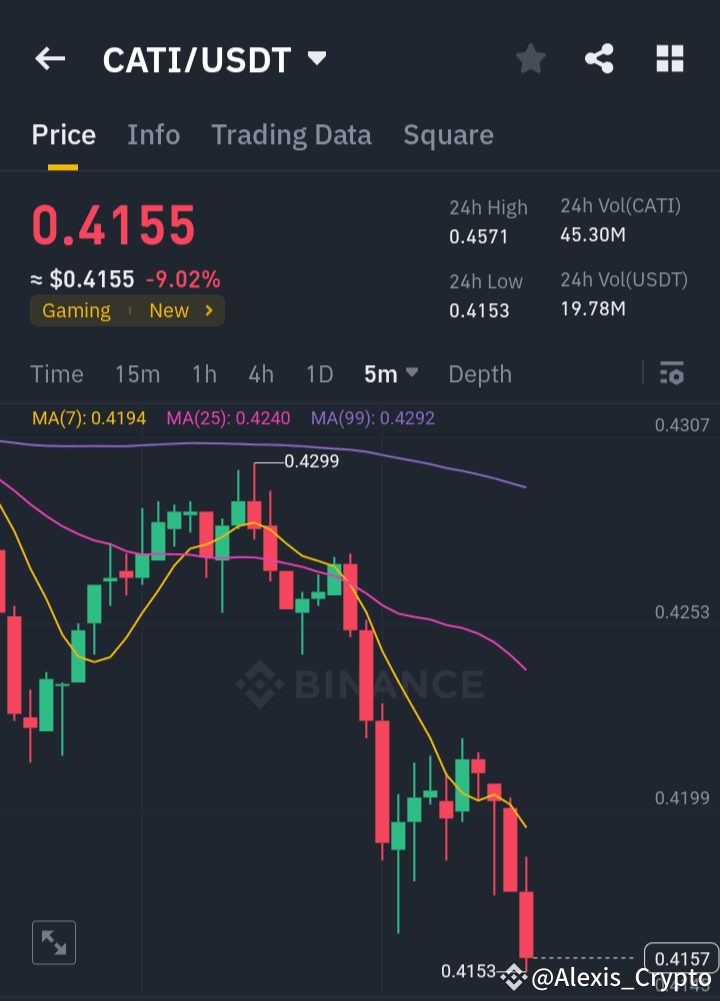Share the CATI/USDT chart
The height and width of the screenshot is (1001, 720).
click(x=599, y=58)
